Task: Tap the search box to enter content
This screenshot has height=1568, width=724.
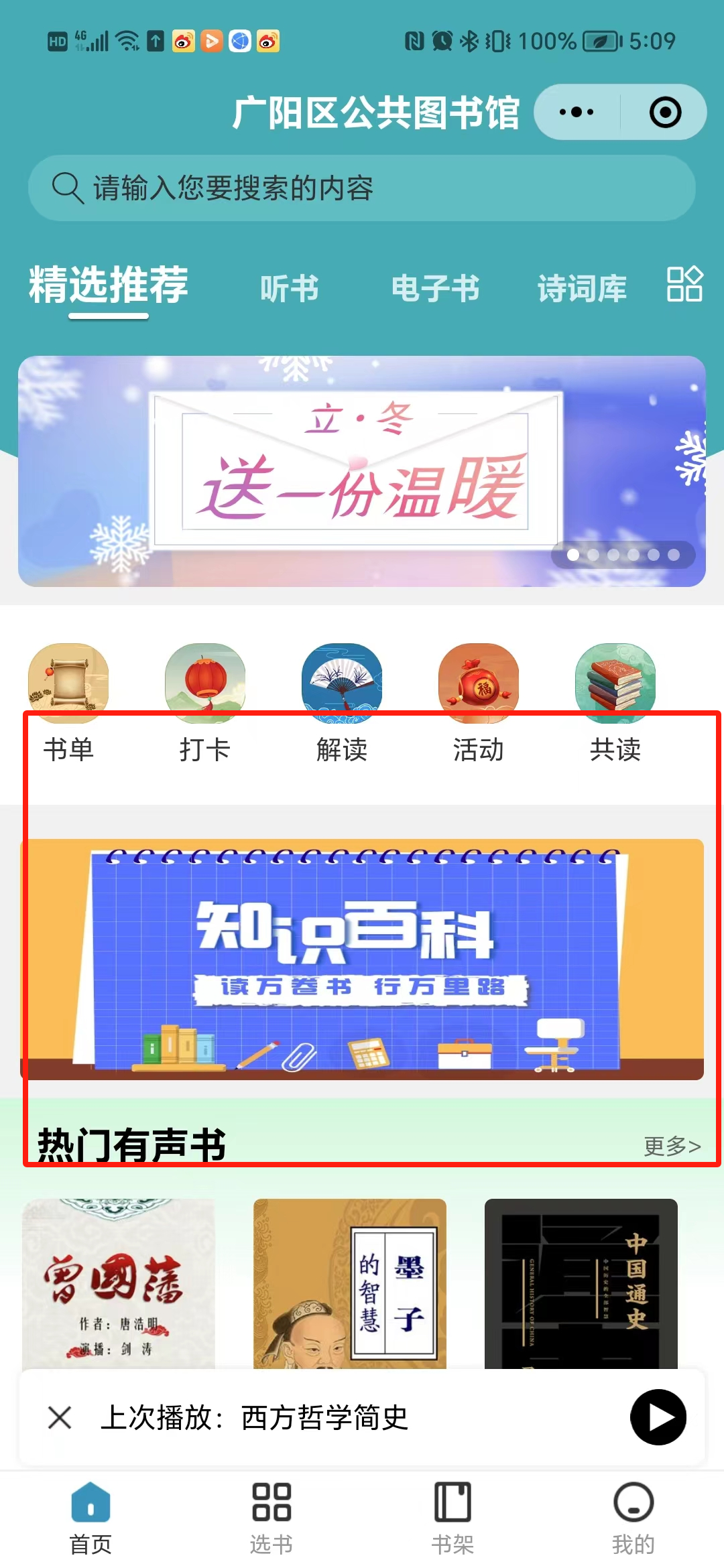Action: point(362,188)
